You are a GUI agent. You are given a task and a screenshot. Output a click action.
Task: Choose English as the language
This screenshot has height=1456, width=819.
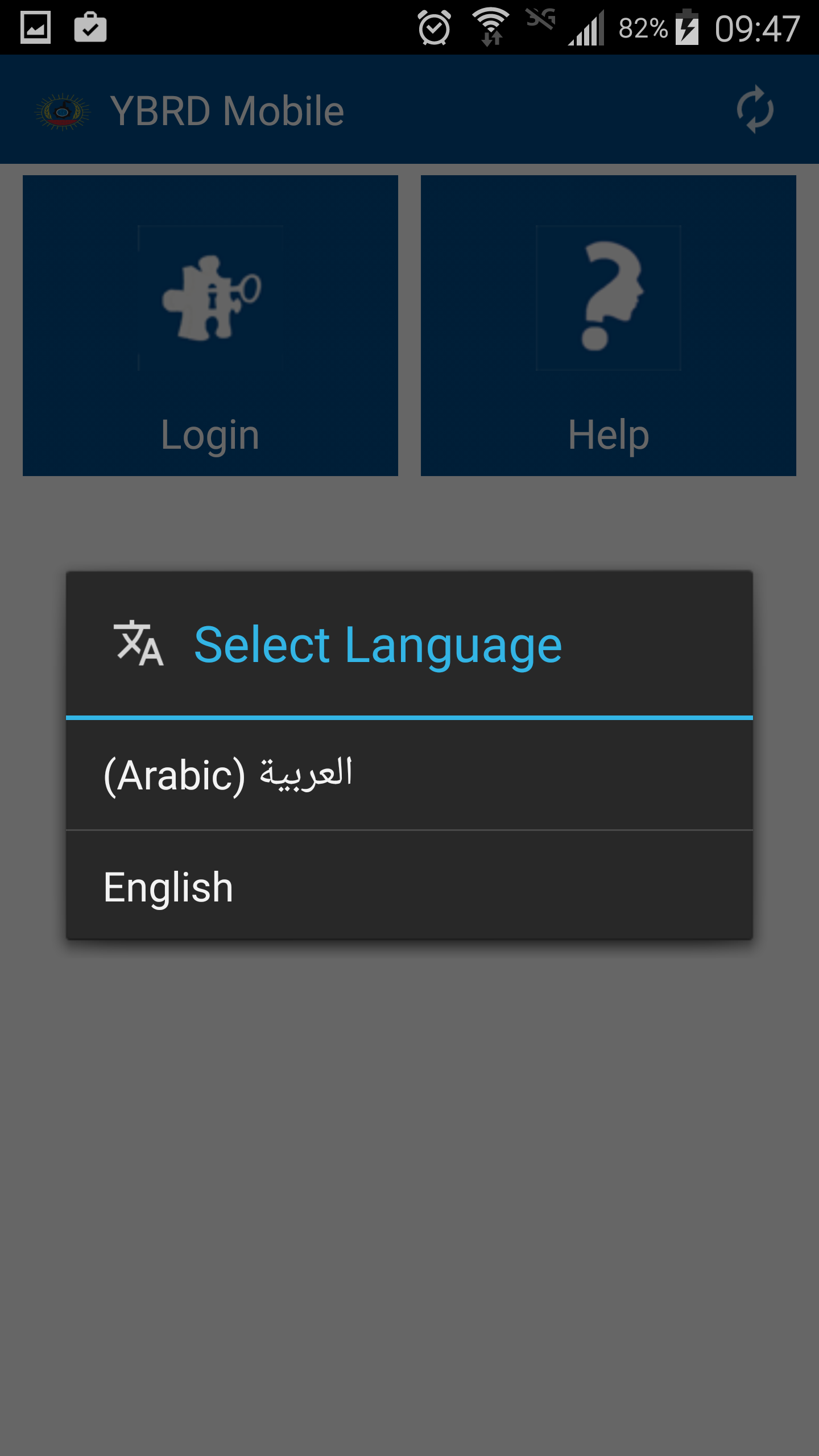pyautogui.click(x=409, y=886)
